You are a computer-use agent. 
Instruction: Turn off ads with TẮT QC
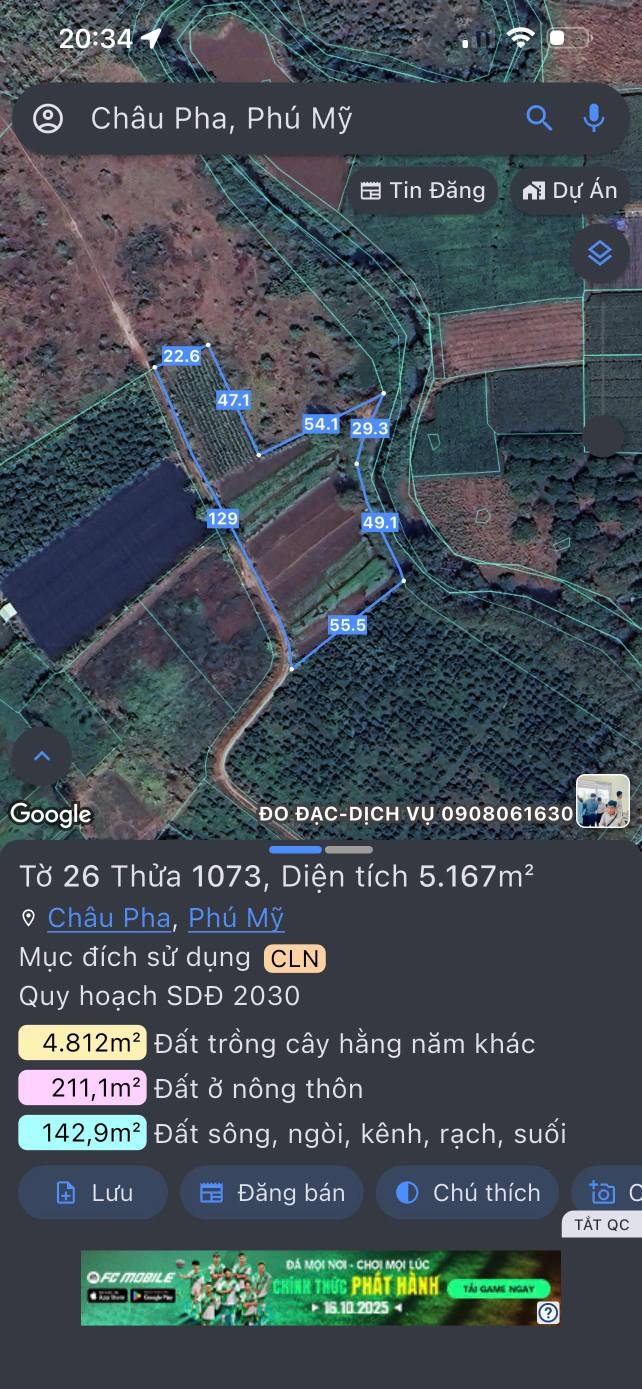click(602, 1225)
